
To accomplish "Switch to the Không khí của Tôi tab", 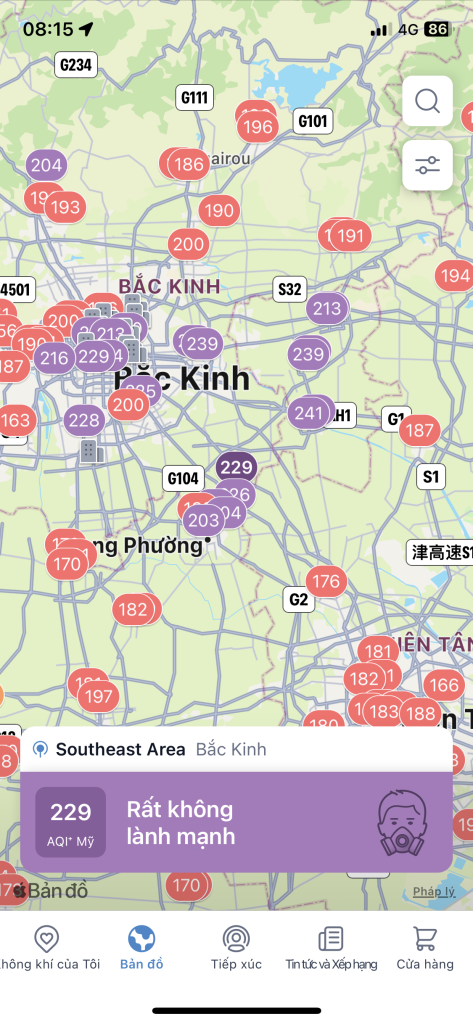I will coord(46,948).
